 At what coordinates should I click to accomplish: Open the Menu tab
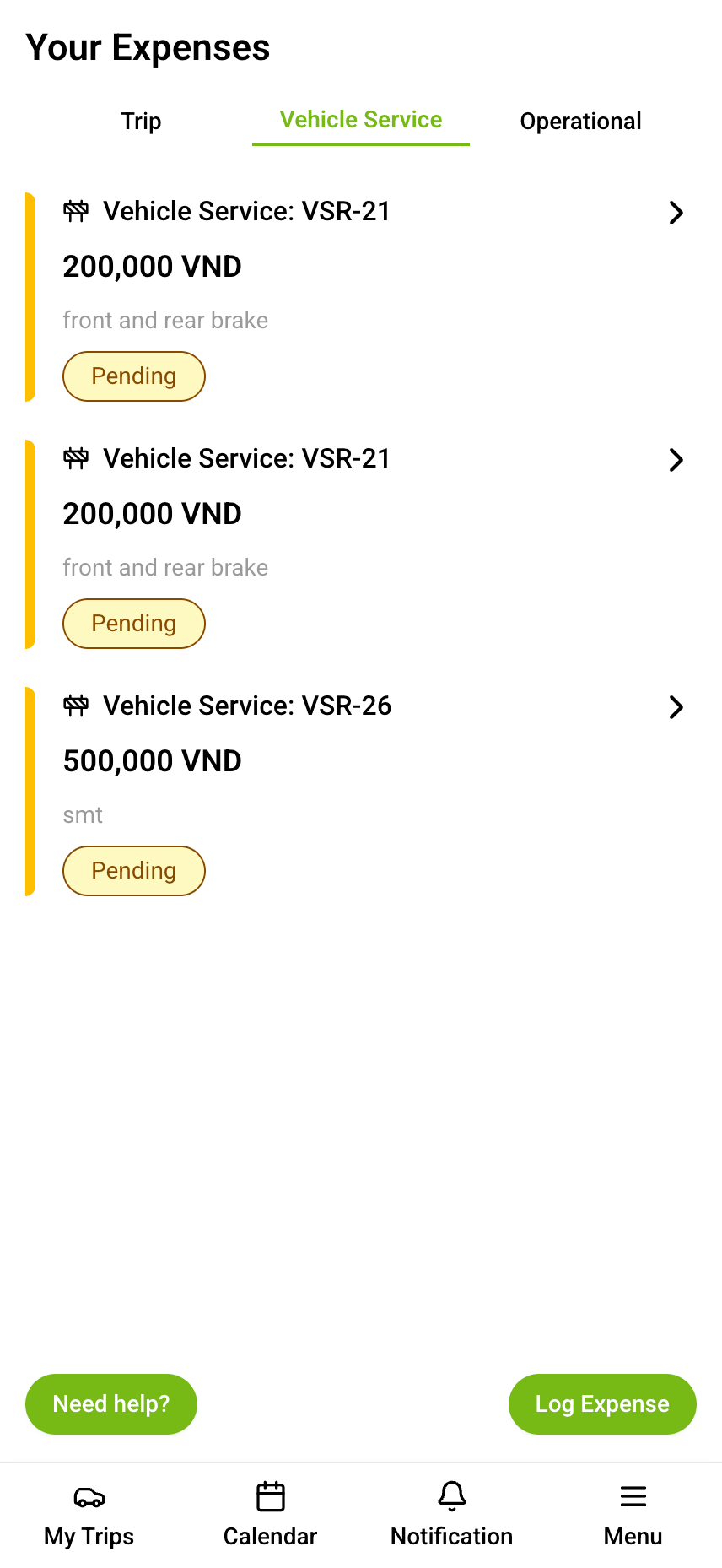tap(633, 1516)
